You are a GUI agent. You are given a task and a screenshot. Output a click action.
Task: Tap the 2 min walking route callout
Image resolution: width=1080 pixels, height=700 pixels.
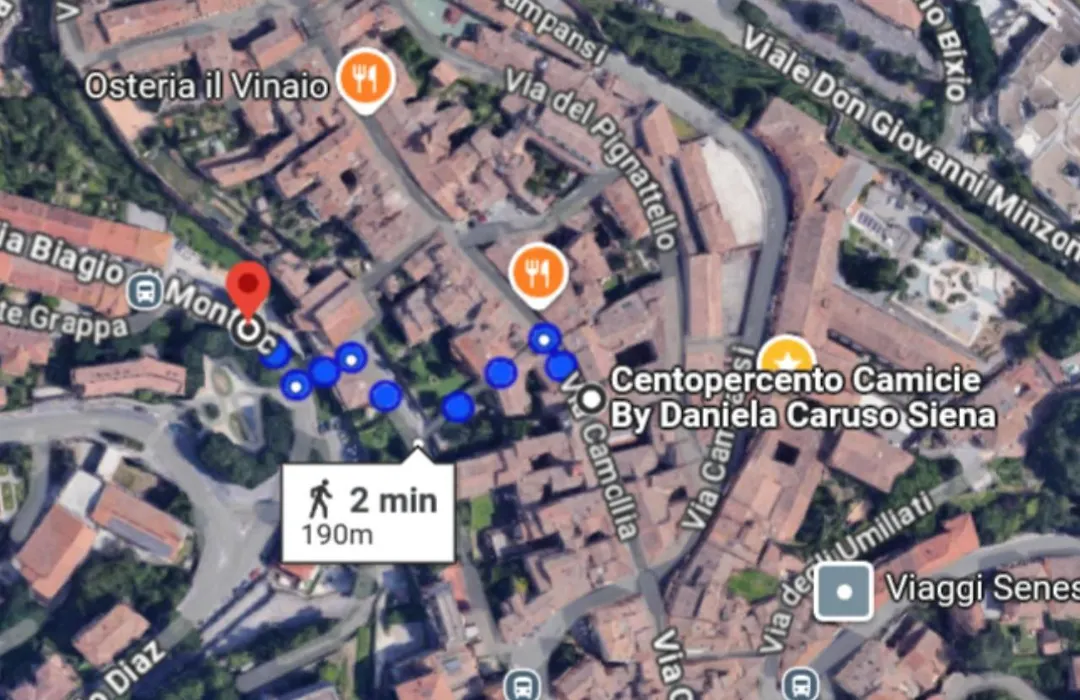coord(367,512)
